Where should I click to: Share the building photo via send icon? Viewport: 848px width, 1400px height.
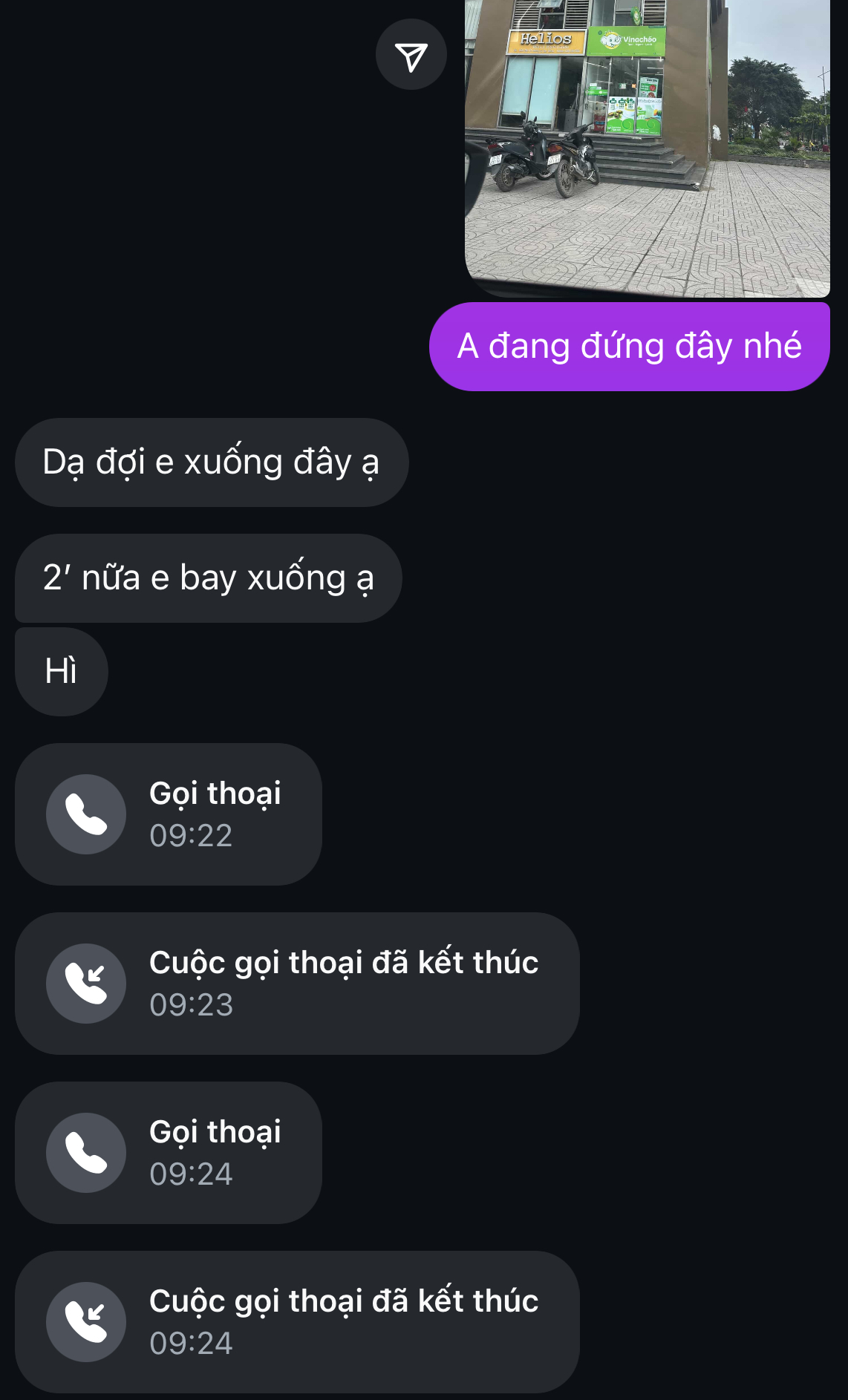coord(411,55)
